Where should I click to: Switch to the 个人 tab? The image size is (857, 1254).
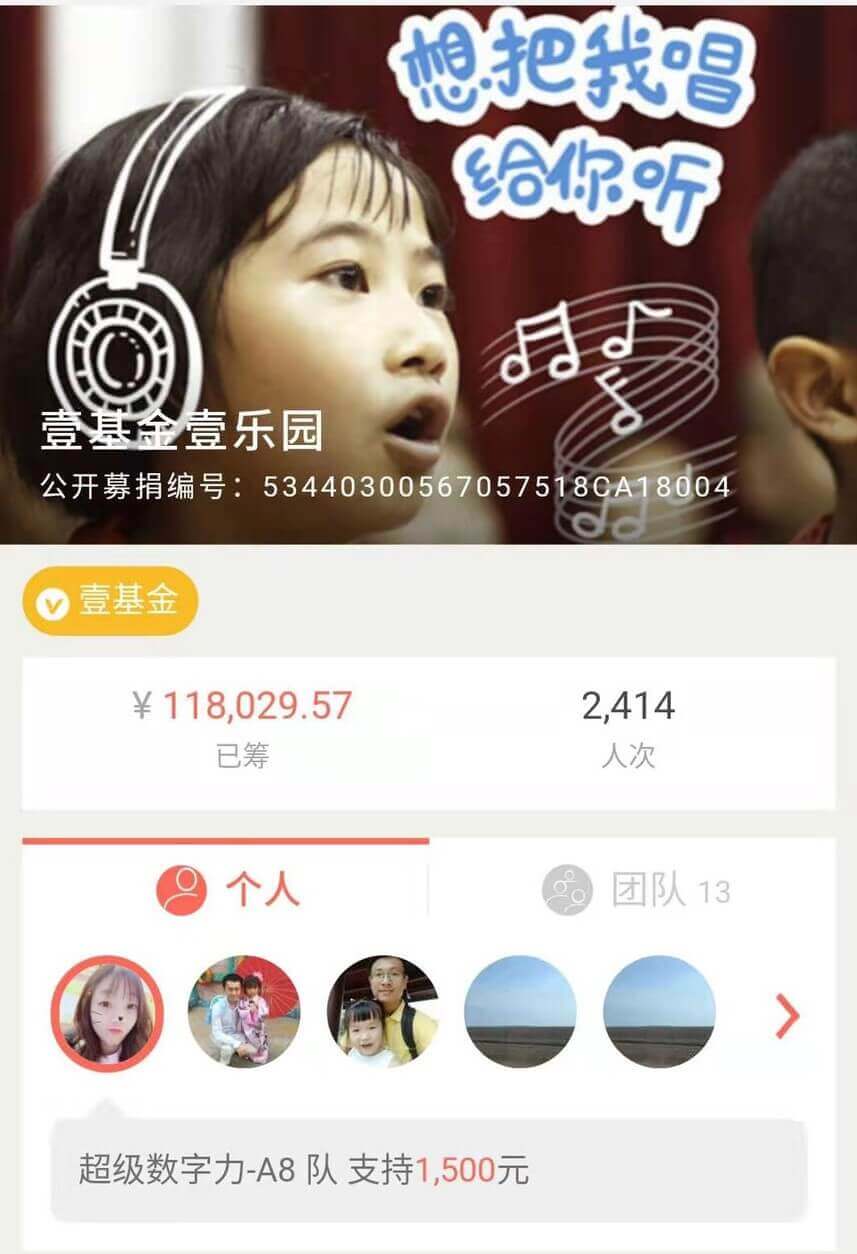[228, 888]
